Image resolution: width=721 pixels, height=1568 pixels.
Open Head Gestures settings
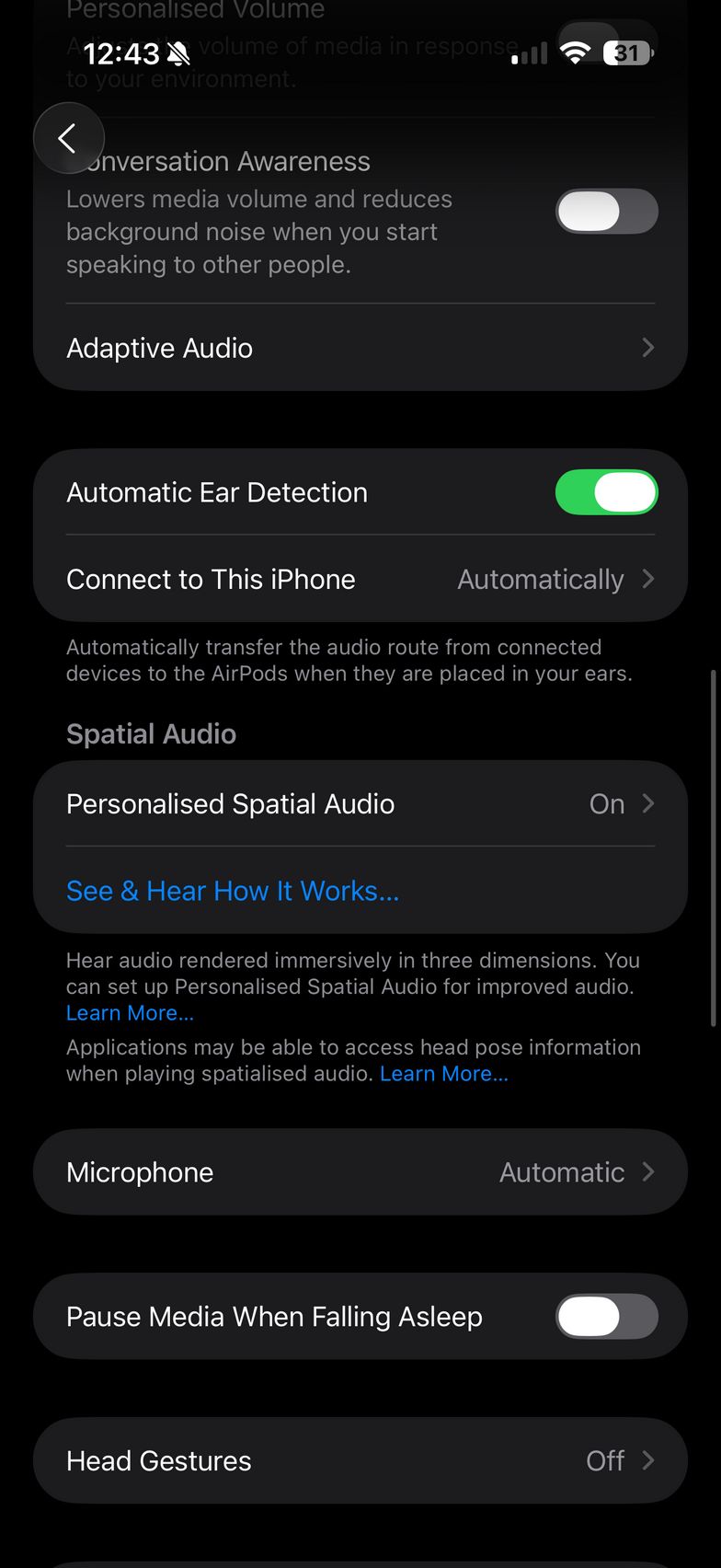tap(360, 1460)
